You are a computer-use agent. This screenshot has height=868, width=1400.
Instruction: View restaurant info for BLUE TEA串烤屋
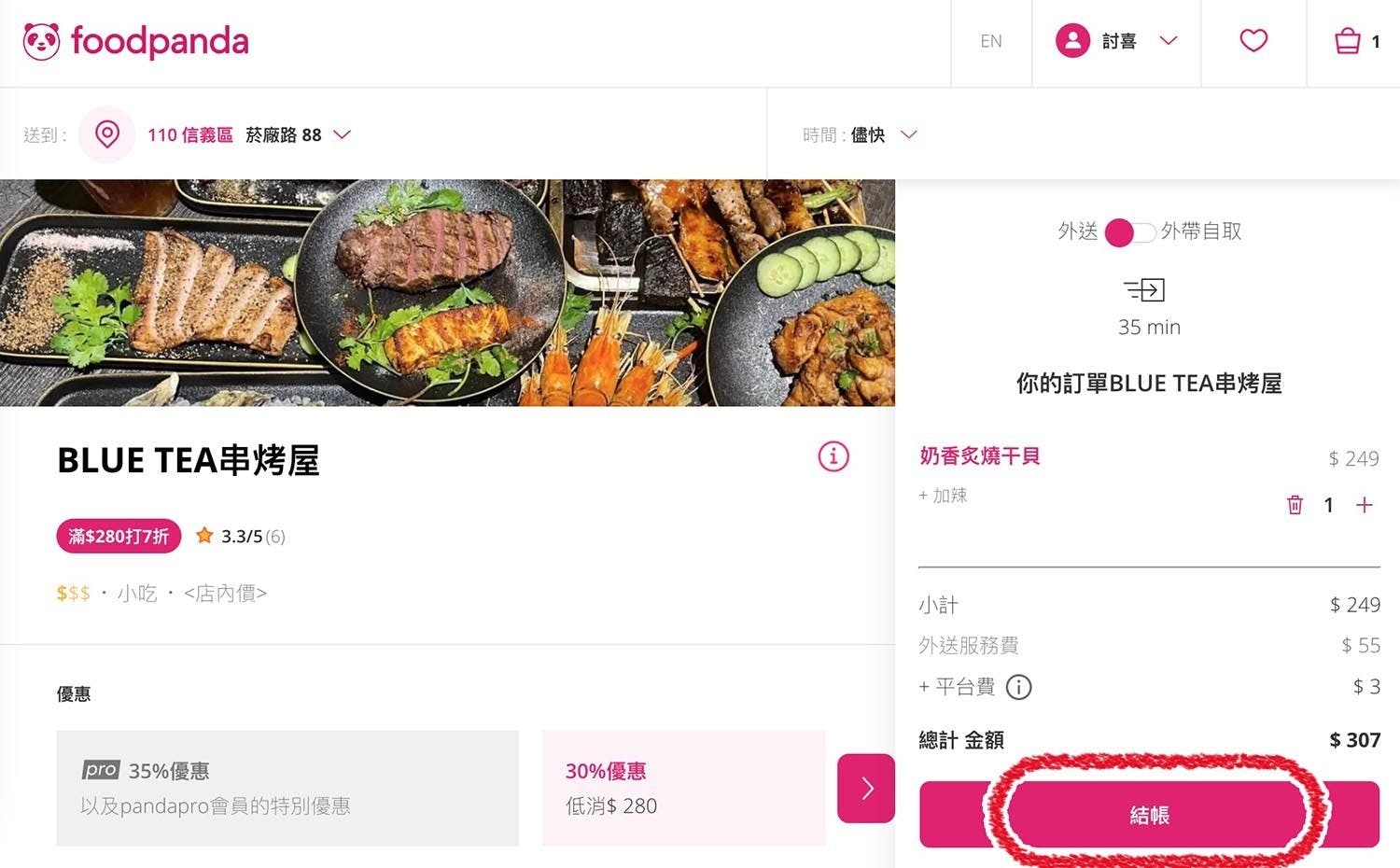833,456
